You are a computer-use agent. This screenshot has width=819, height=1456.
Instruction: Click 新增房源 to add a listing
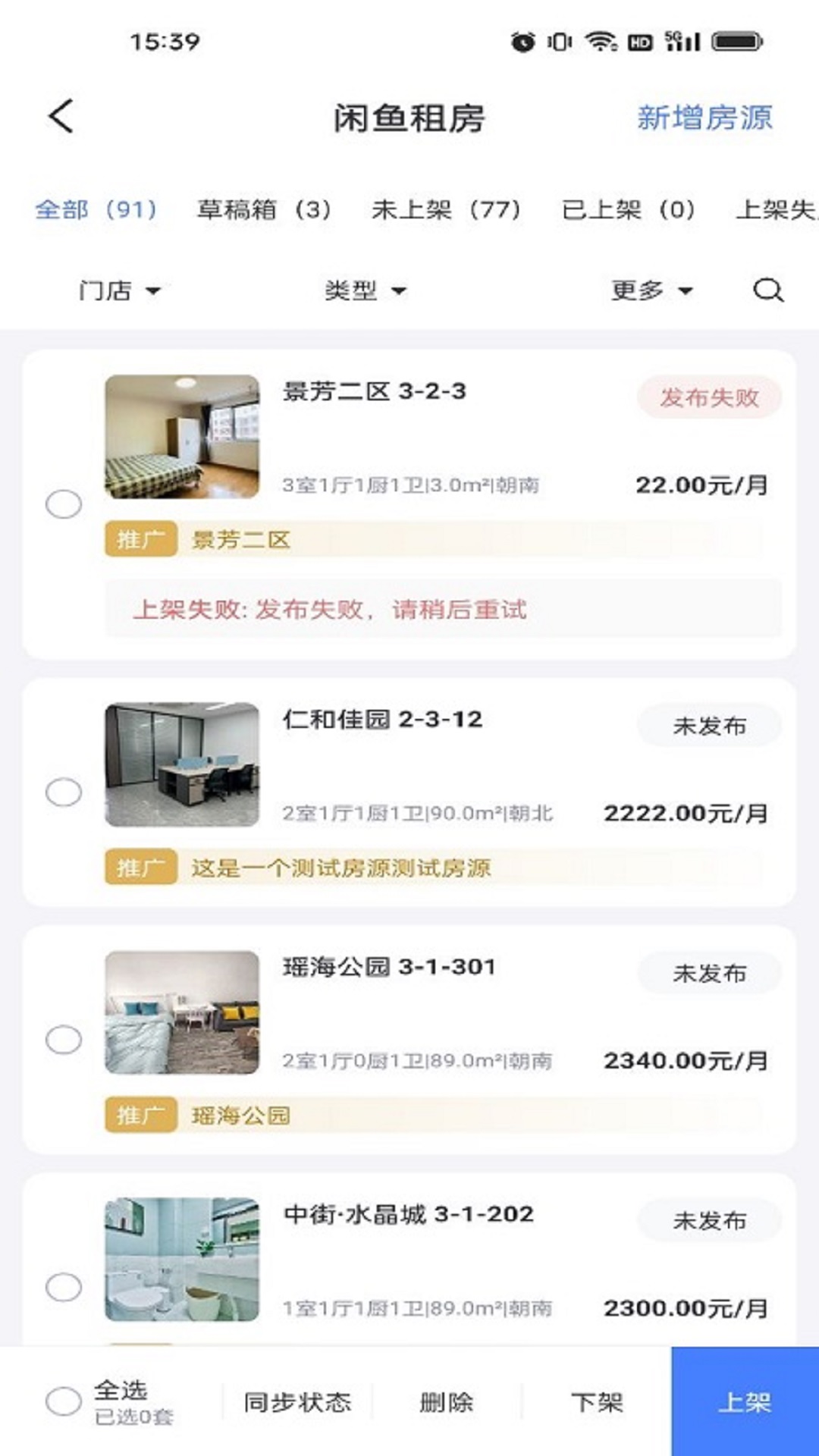click(704, 118)
